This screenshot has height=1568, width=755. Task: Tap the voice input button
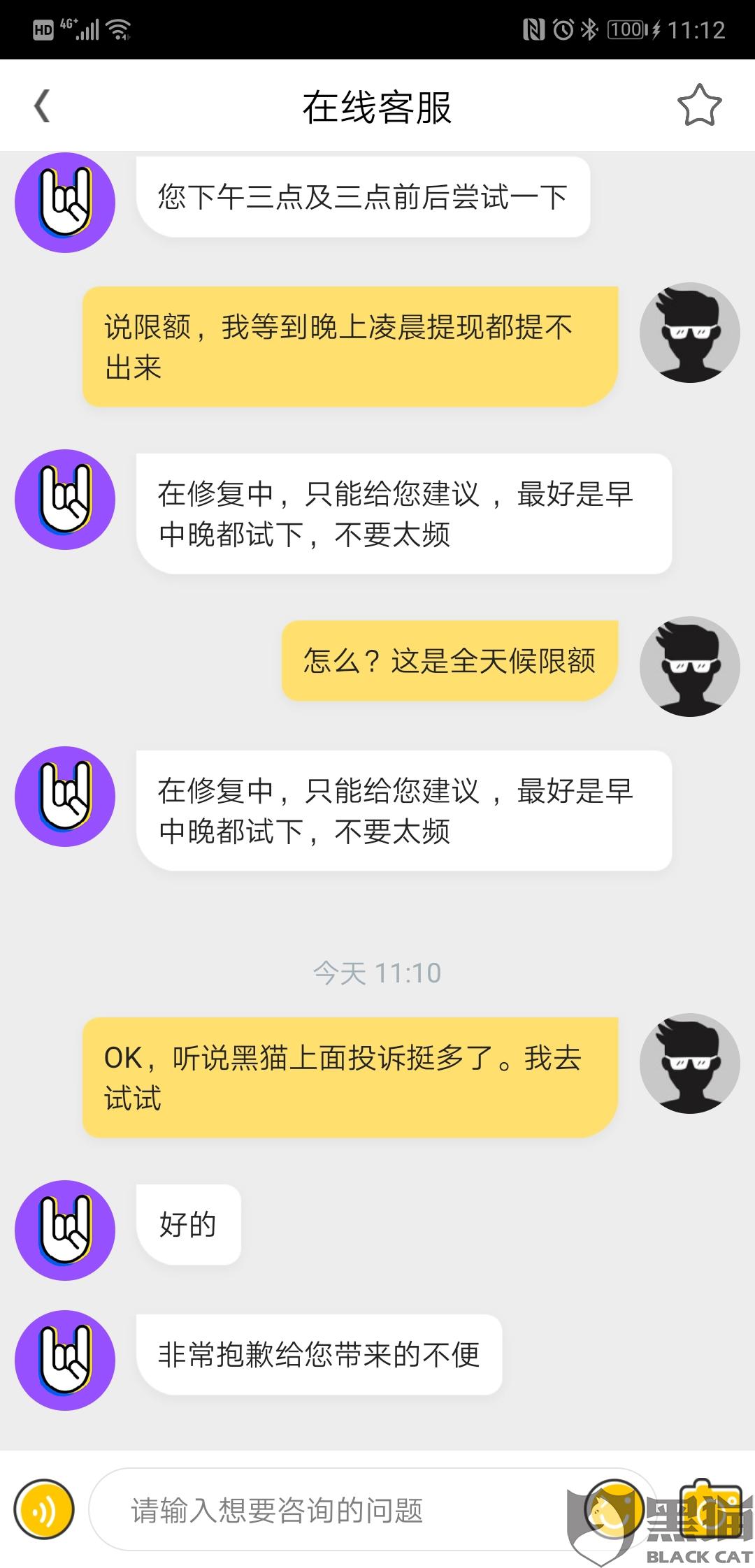[x=44, y=1509]
